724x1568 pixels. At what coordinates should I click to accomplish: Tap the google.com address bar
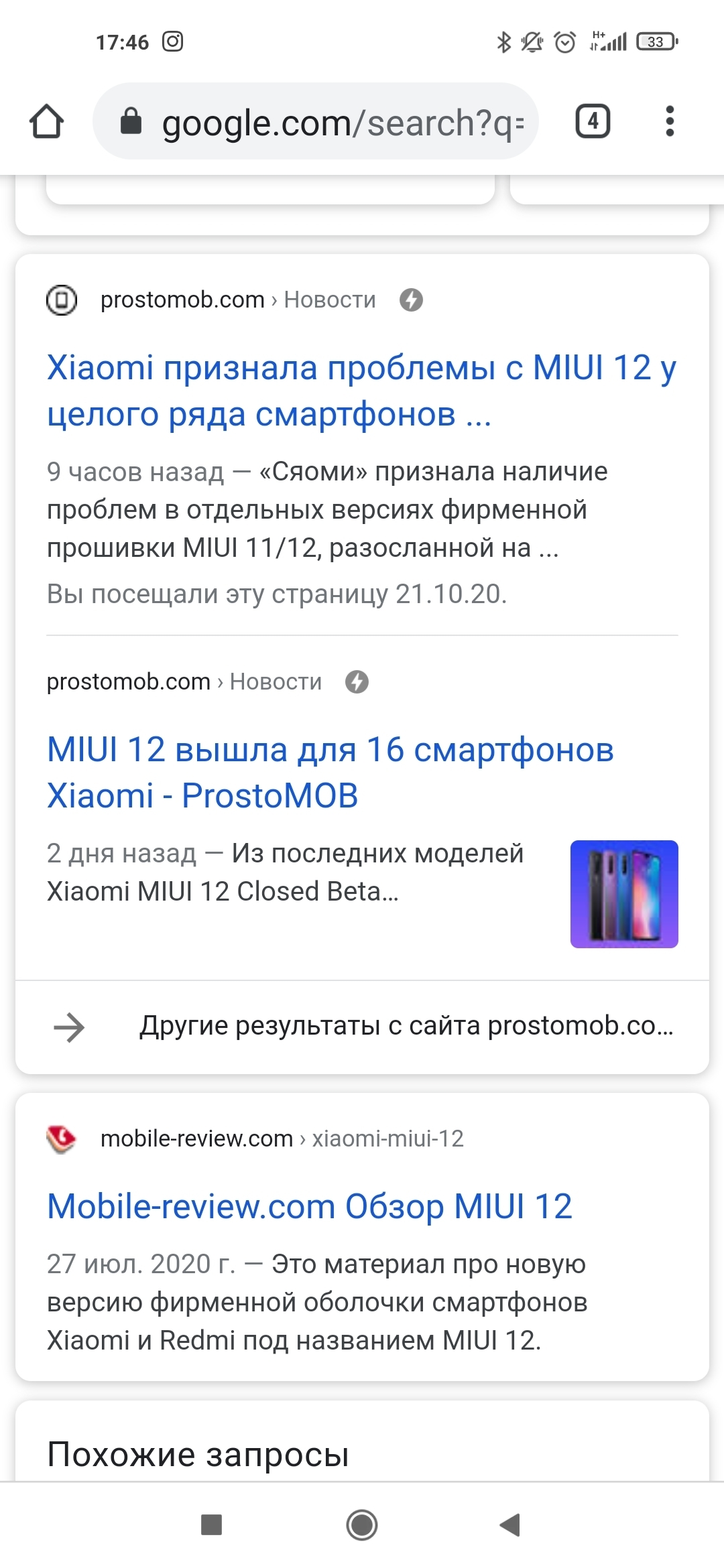[x=322, y=122]
